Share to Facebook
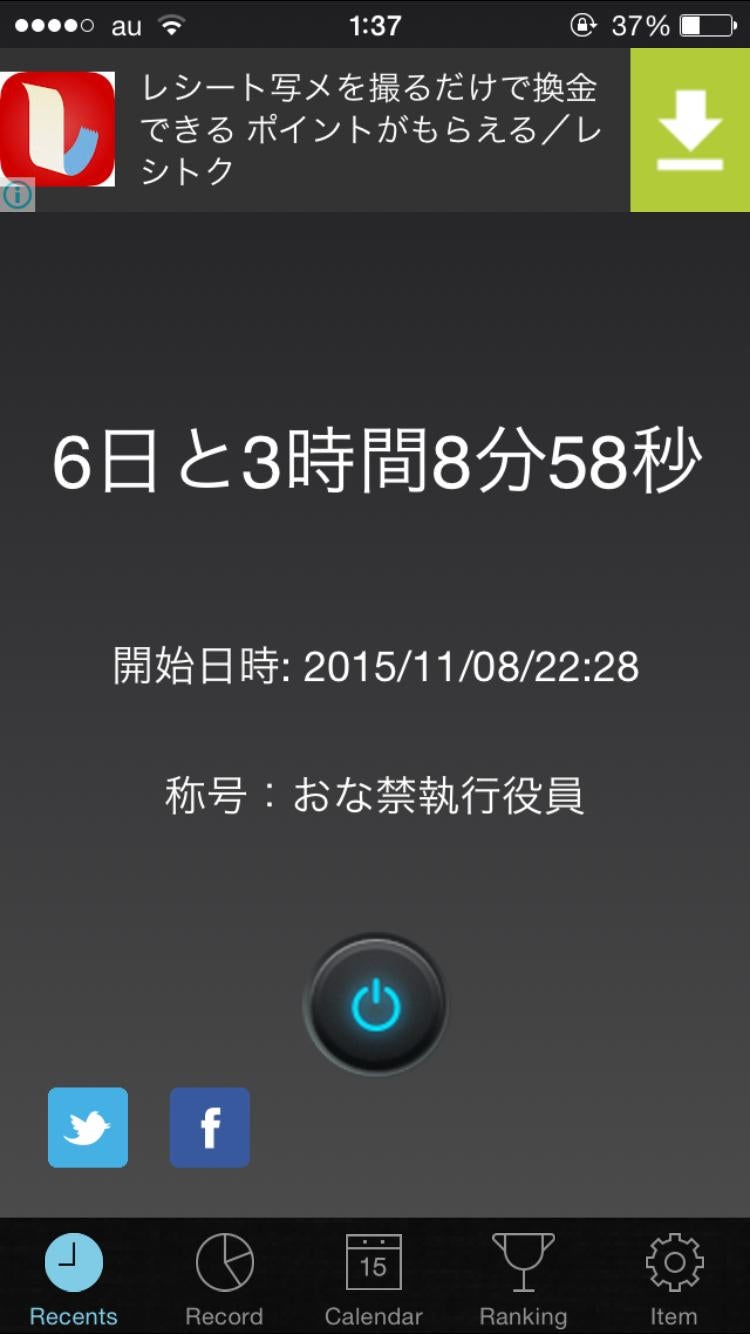The image size is (750, 1334). click(x=210, y=1127)
